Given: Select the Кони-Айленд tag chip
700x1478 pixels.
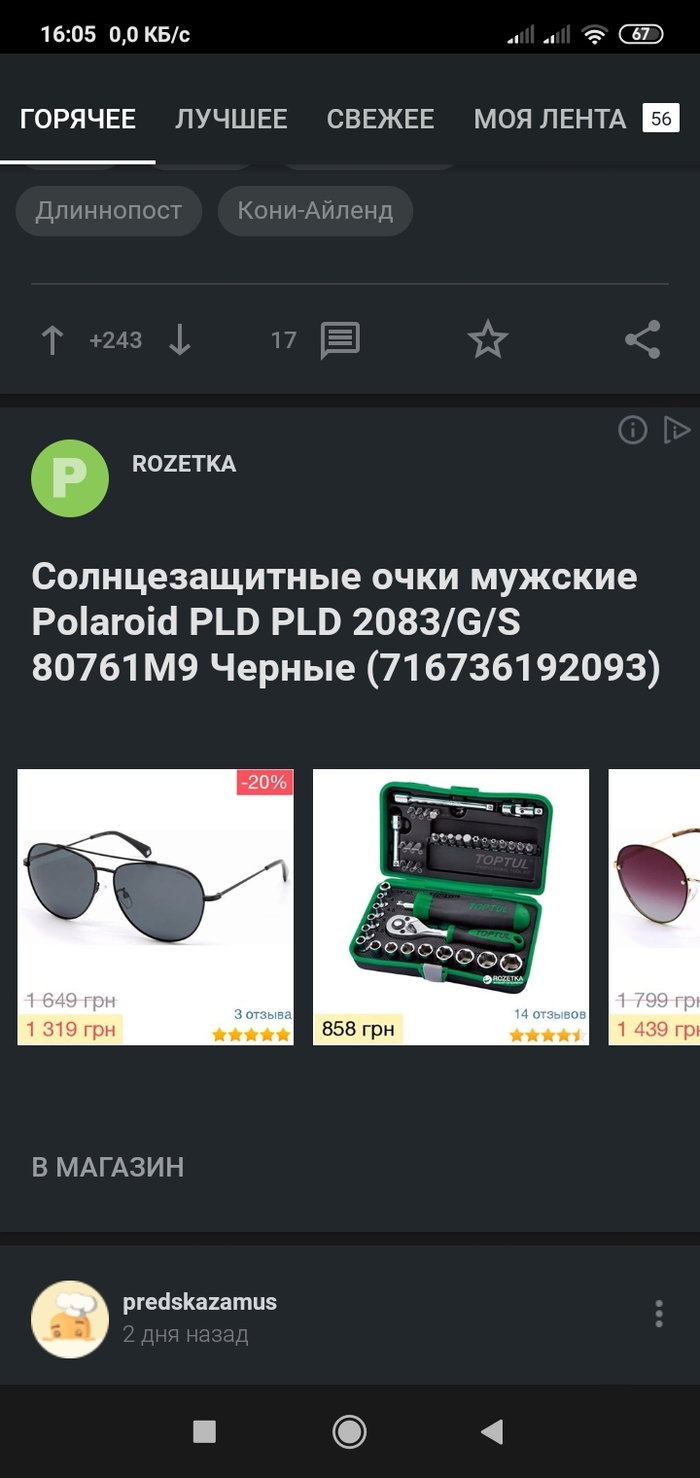Looking at the screenshot, I should point(315,211).
